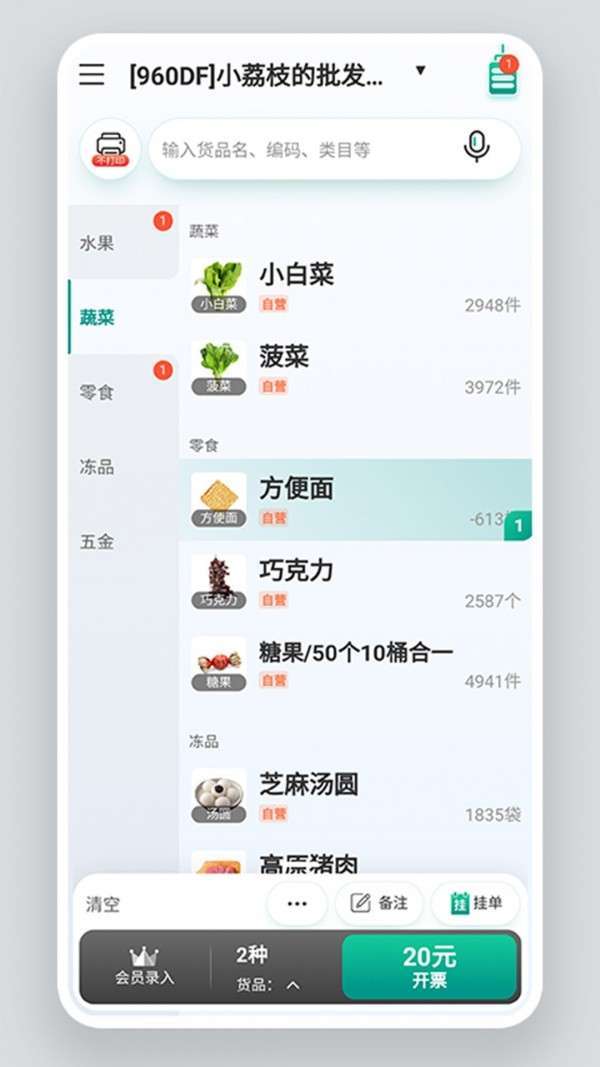Tap the printer status icon
Viewport: 600px width, 1067px height.
(x=110, y=149)
